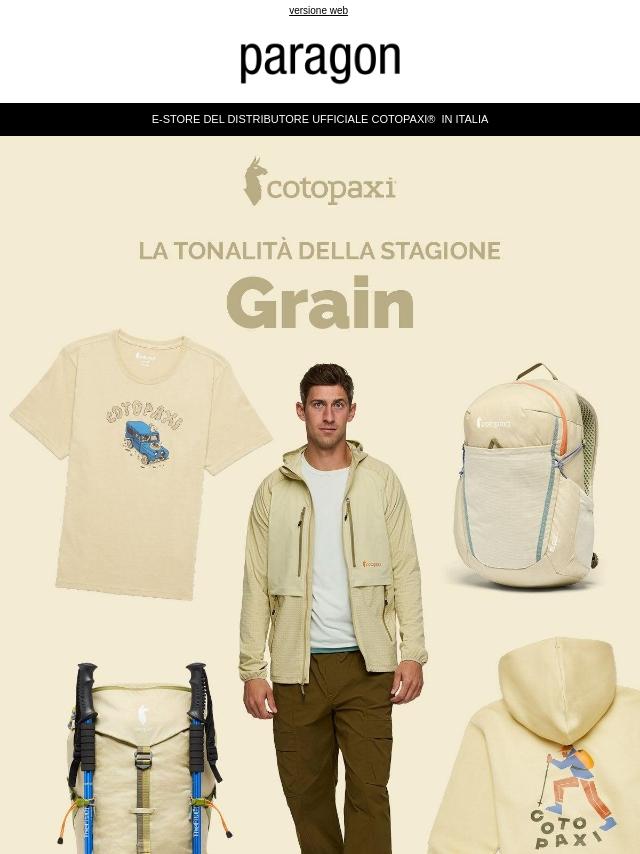Open the versione web link
The width and height of the screenshot is (640, 854).
point(318,11)
